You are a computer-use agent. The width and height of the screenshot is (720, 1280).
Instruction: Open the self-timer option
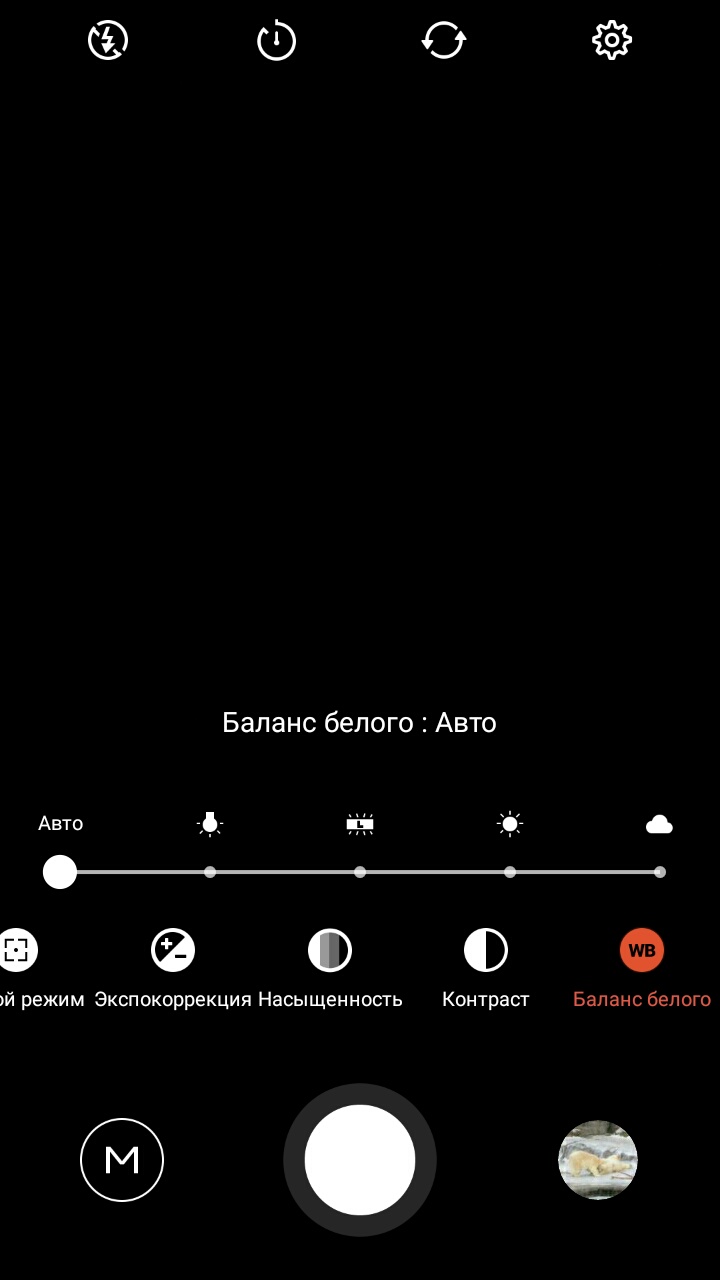[276, 41]
